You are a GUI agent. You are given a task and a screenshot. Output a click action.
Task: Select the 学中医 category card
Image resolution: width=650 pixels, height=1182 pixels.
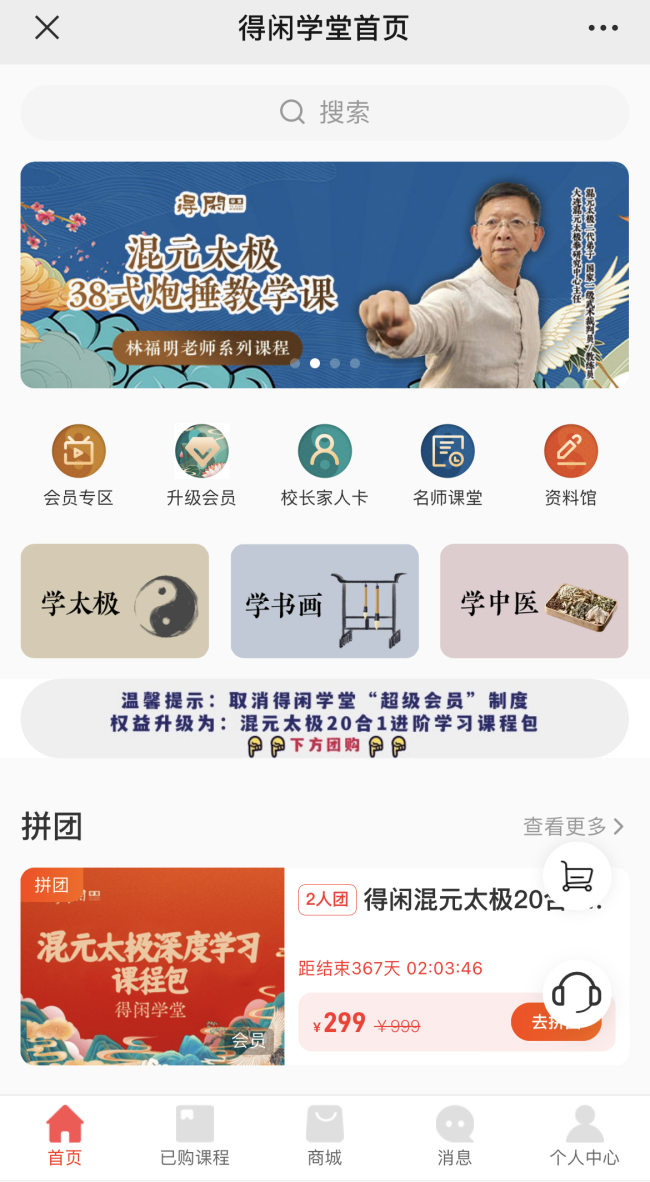(x=534, y=601)
